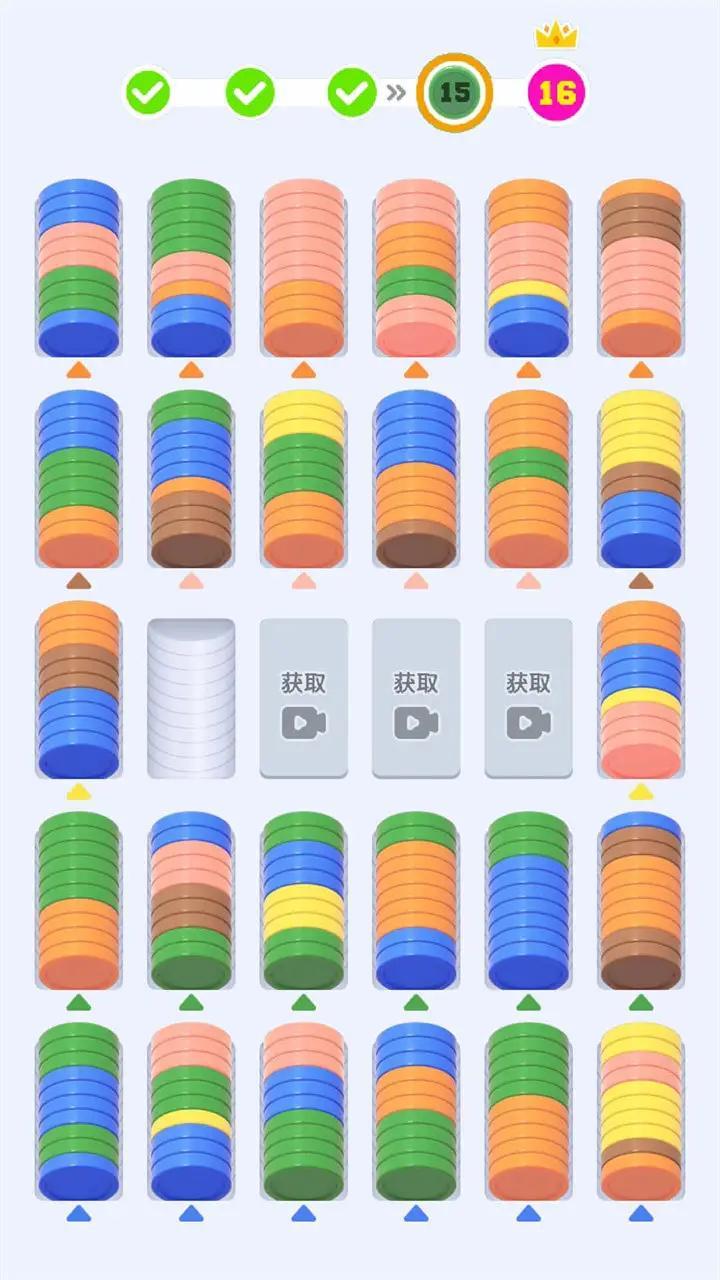
Task: Unlock the 获取 video slot beside the empty tube
Action: (x=304, y=698)
